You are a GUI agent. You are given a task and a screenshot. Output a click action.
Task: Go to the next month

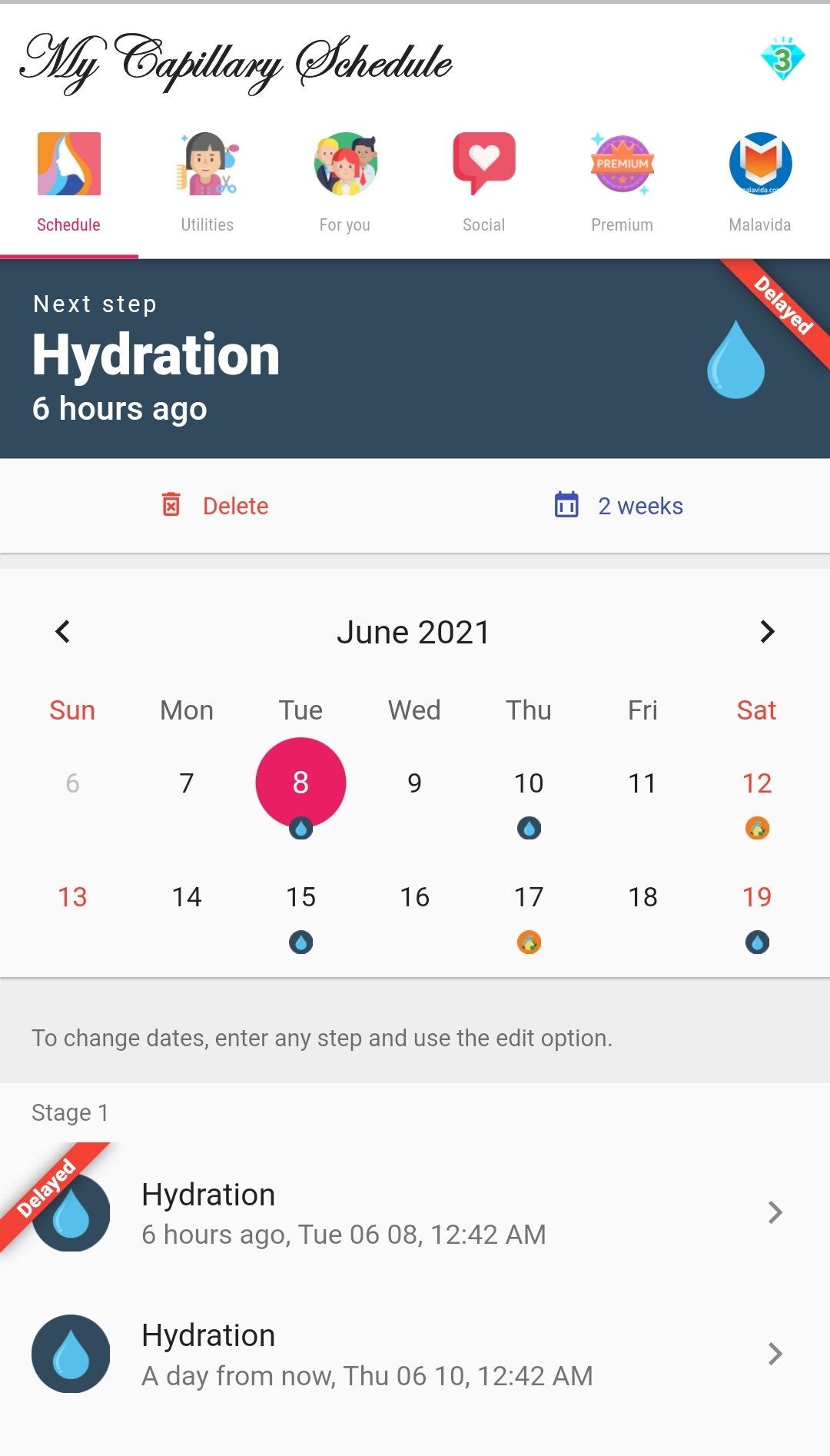767,632
